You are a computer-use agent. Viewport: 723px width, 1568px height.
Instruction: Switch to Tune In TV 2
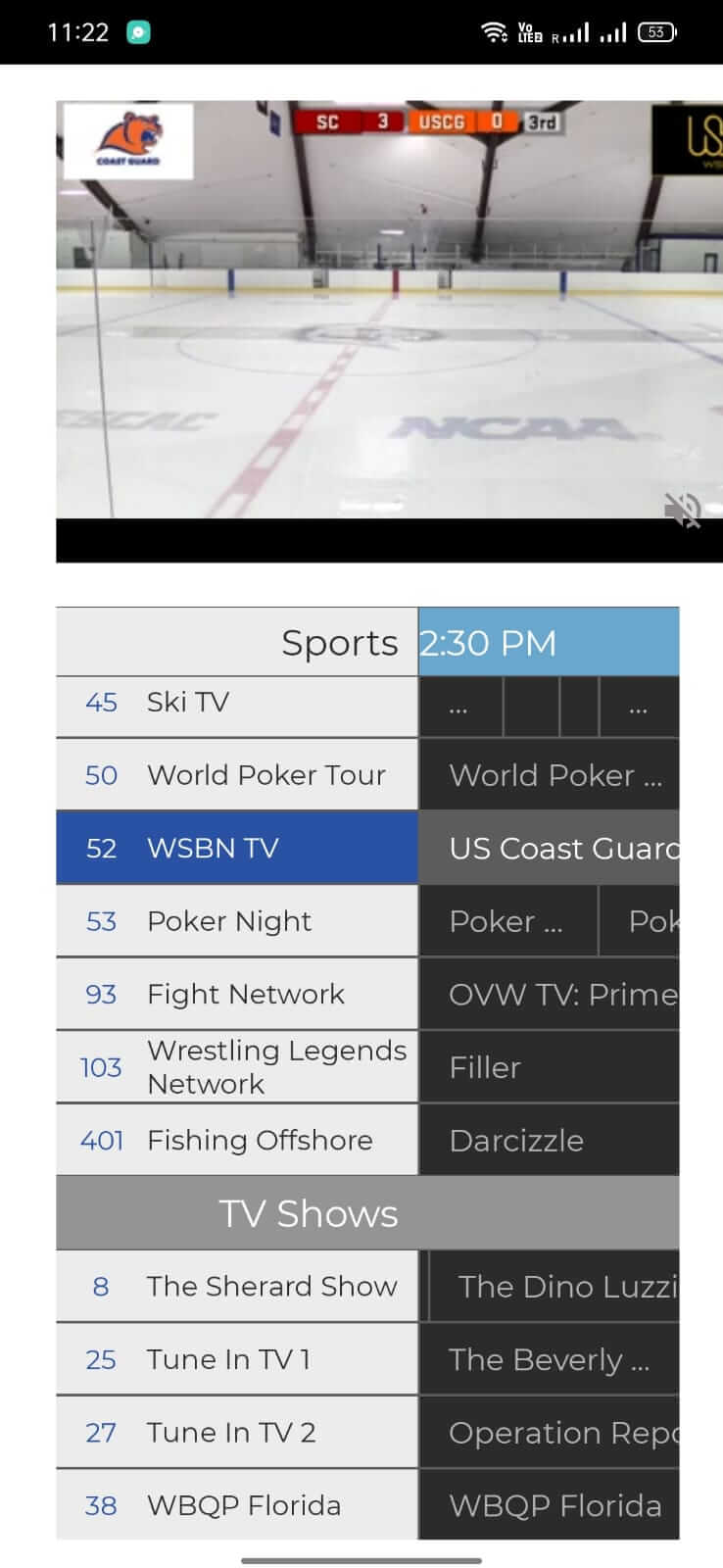[x=237, y=1432]
